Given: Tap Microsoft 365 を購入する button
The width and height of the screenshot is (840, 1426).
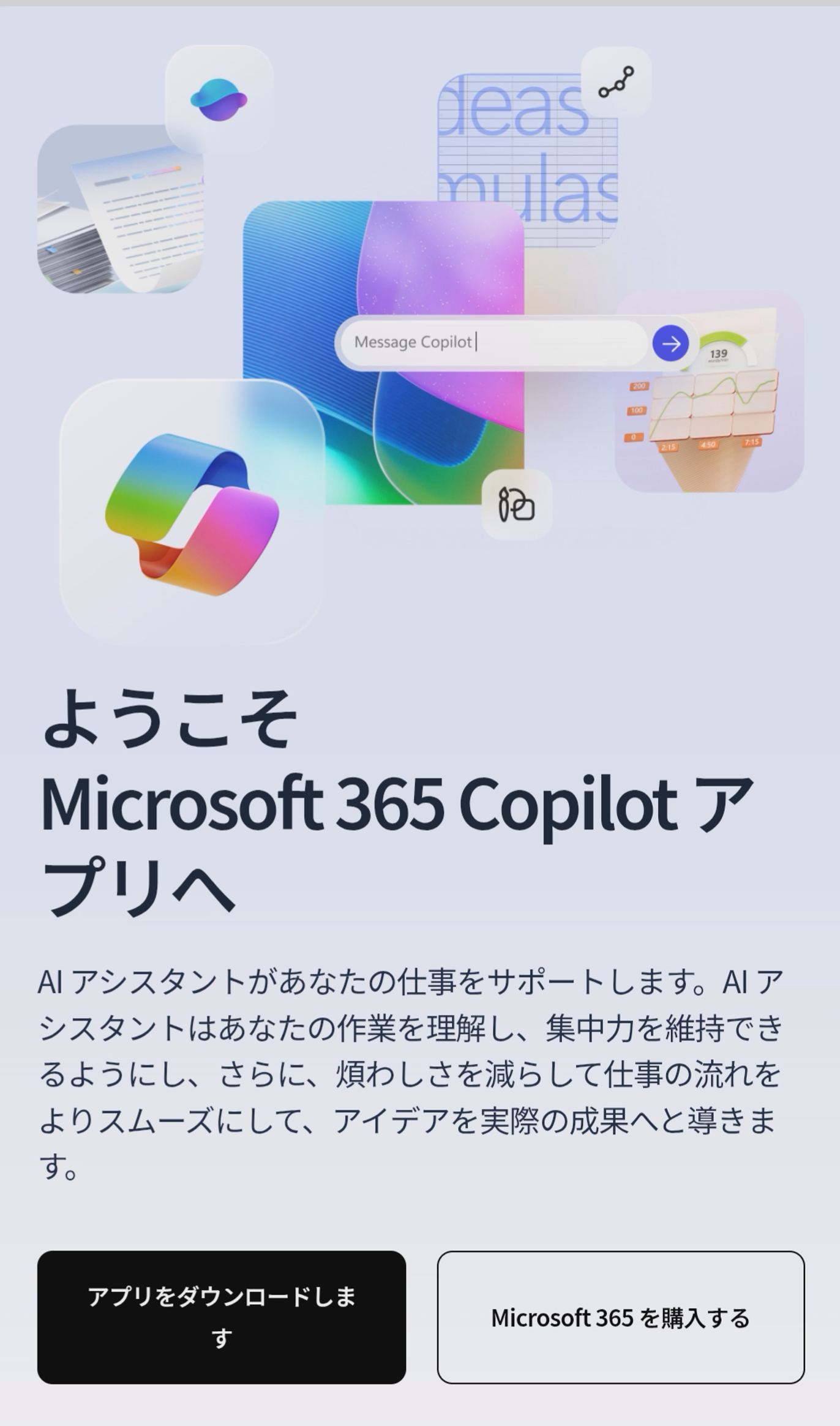Looking at the screenshot, I should coord(620,1317).
